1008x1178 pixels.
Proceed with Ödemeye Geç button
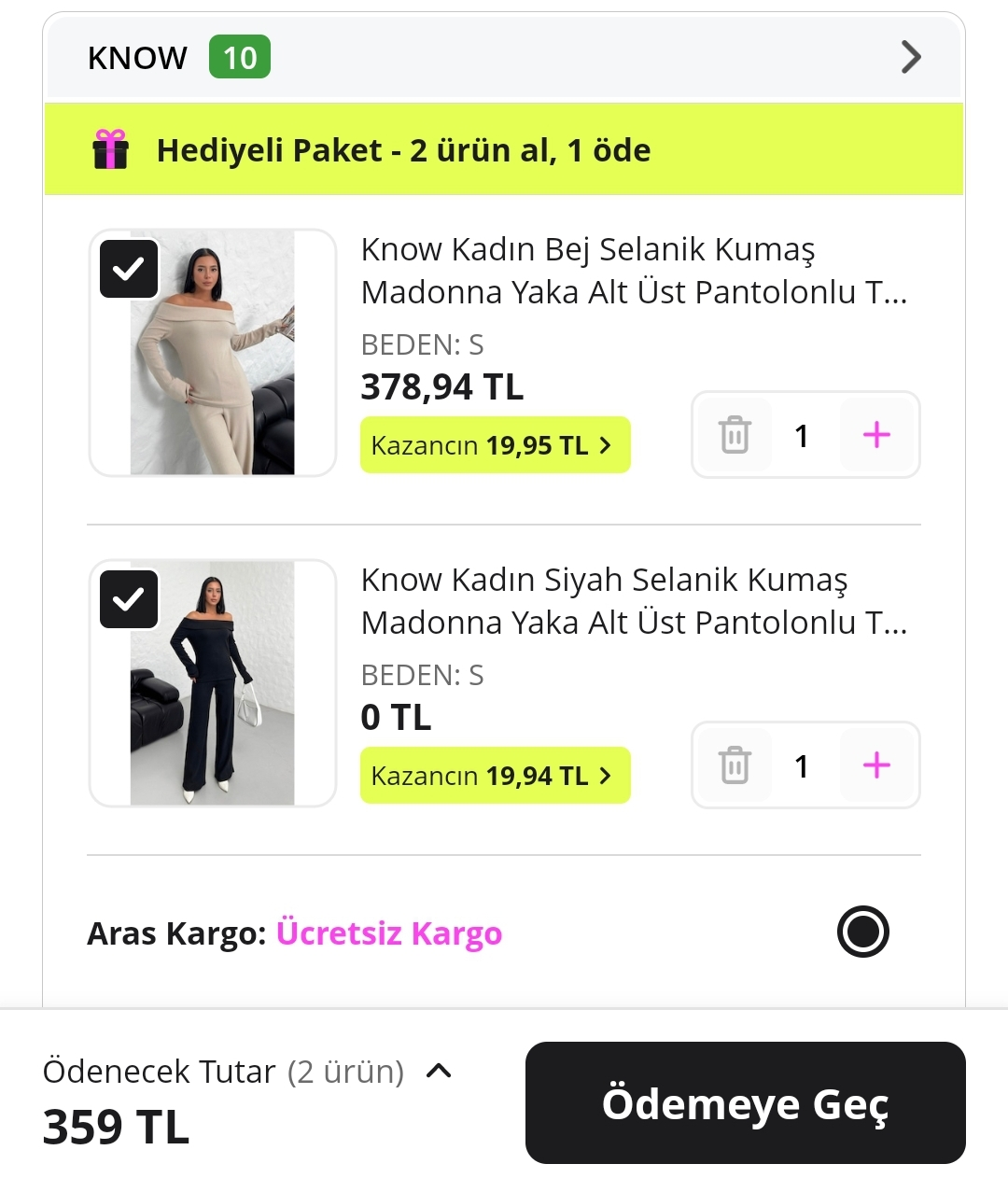[745, 1103]
